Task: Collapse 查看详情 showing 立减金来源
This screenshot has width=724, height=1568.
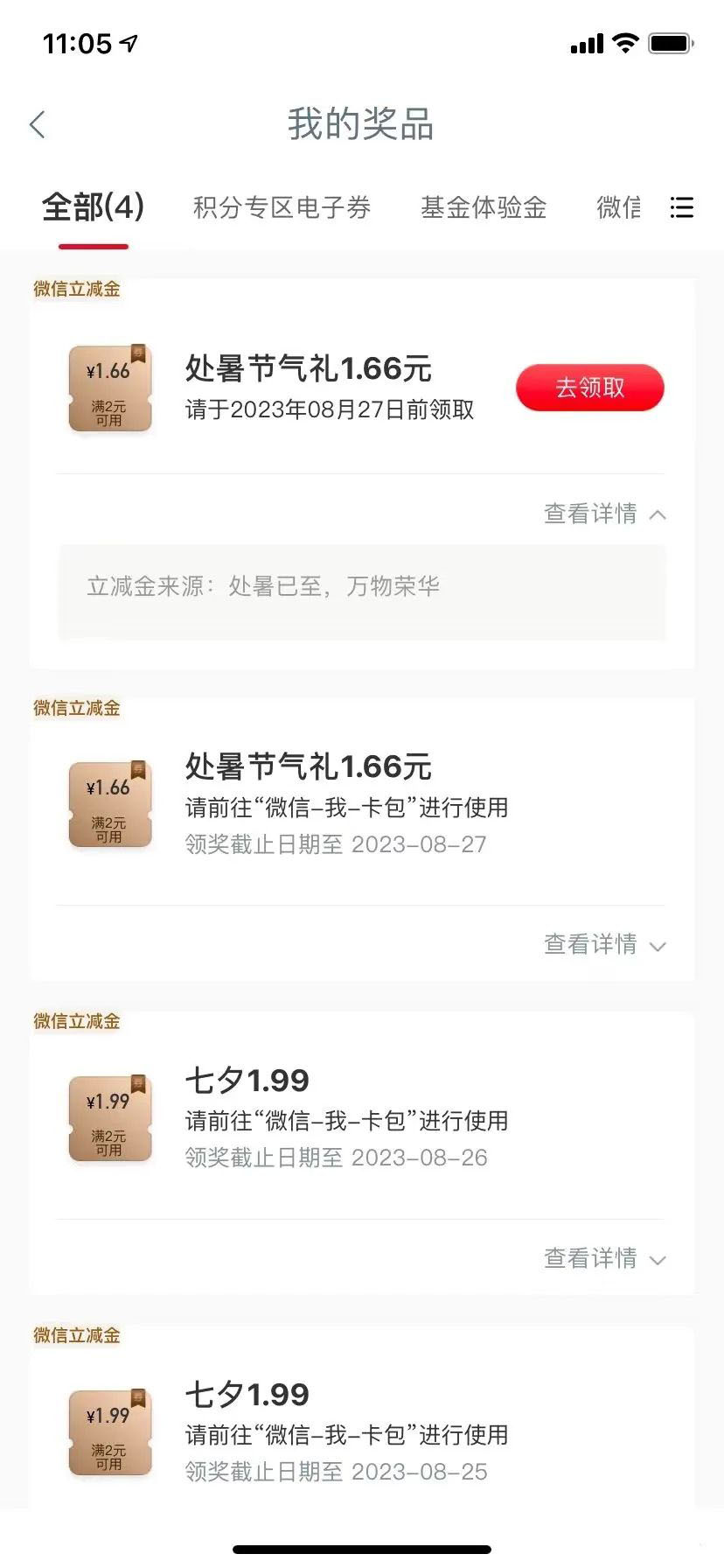Action: 605,514
